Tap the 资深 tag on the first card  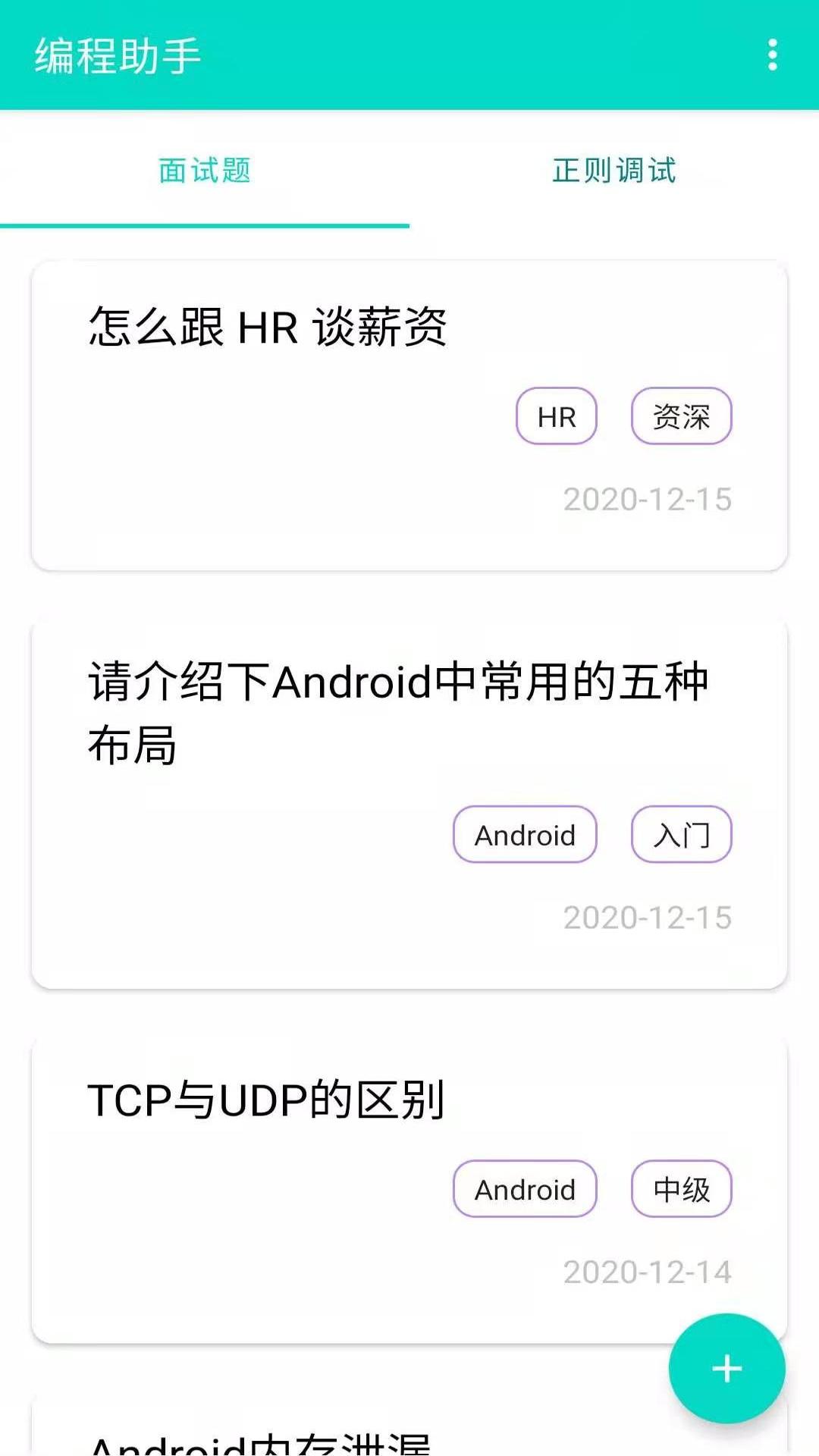pos(681,416)
